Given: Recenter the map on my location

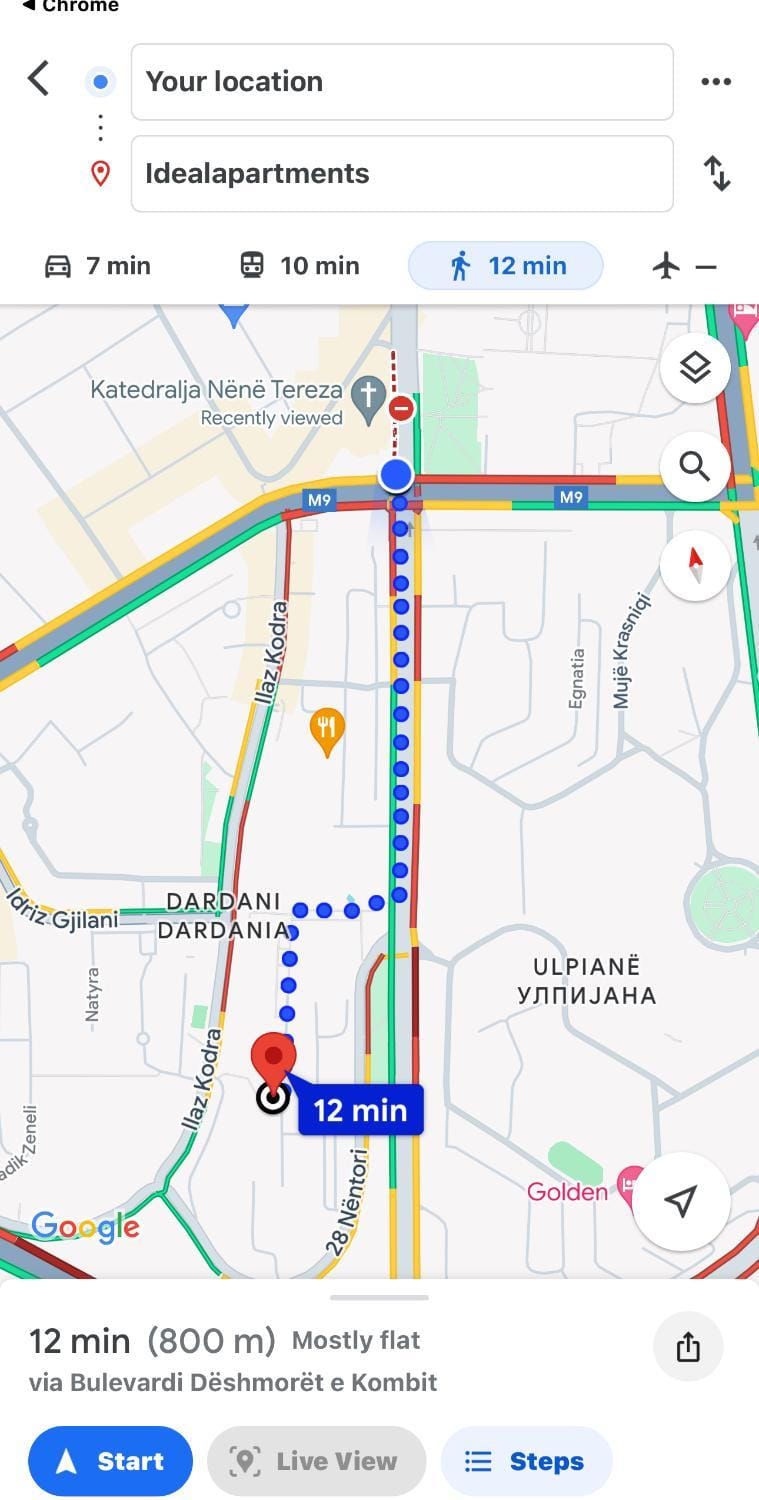Looking at the screenshot, I should coord(681,1201).
